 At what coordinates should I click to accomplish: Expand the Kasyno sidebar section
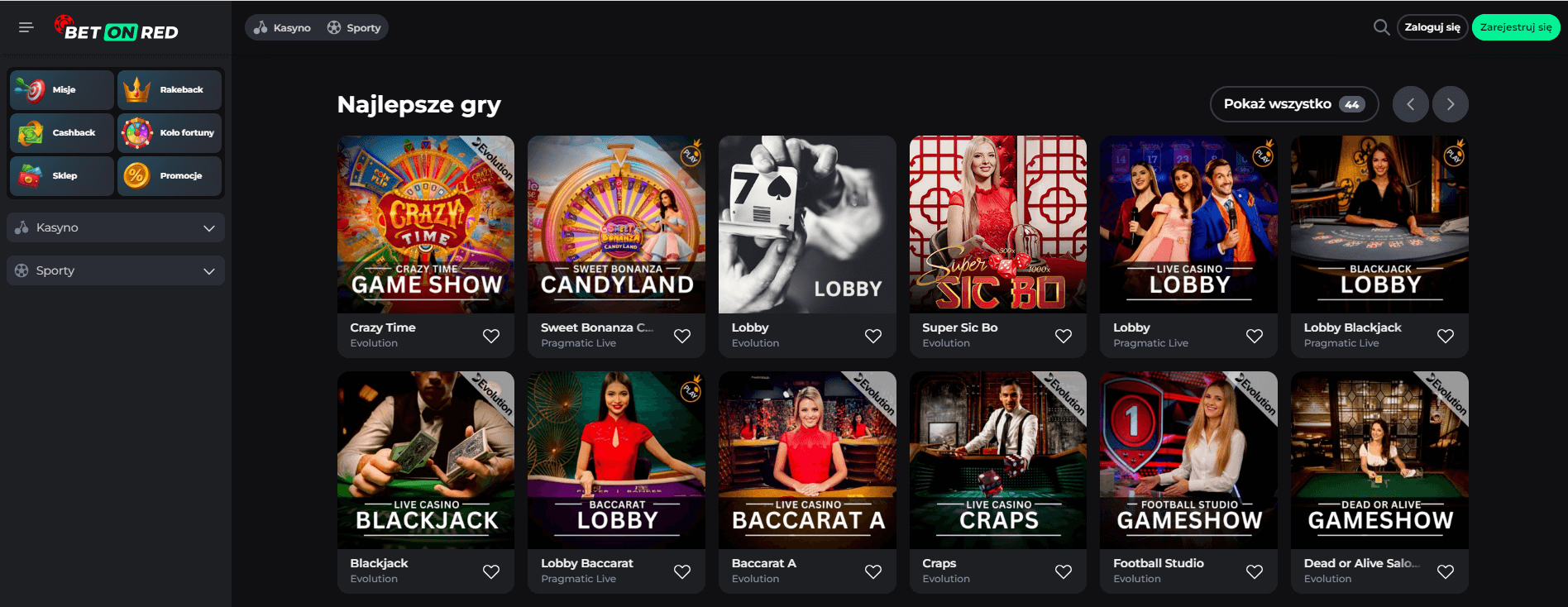[x=116, y=227]
